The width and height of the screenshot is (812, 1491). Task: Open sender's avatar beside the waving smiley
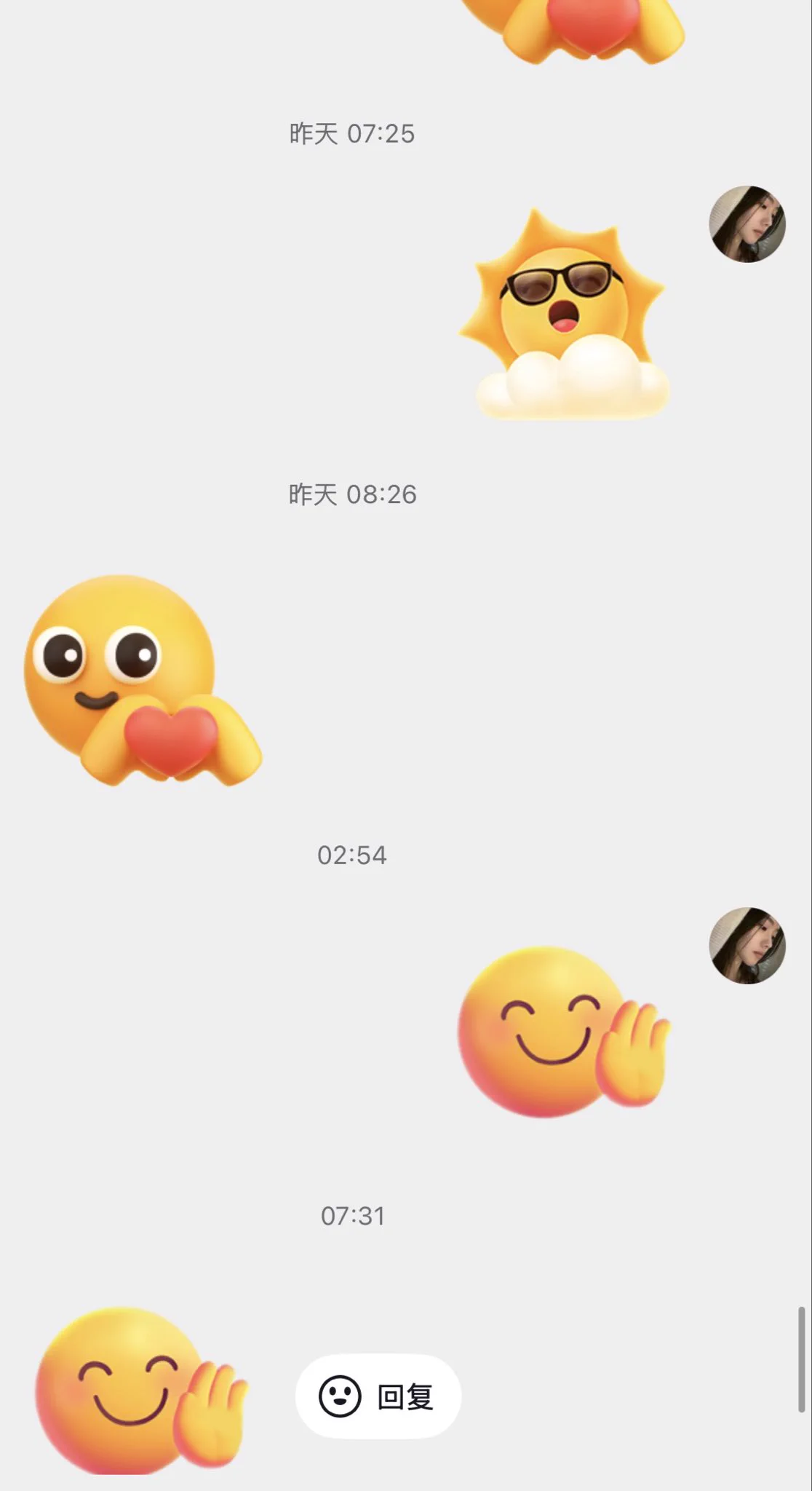click(x=747, y=946)
